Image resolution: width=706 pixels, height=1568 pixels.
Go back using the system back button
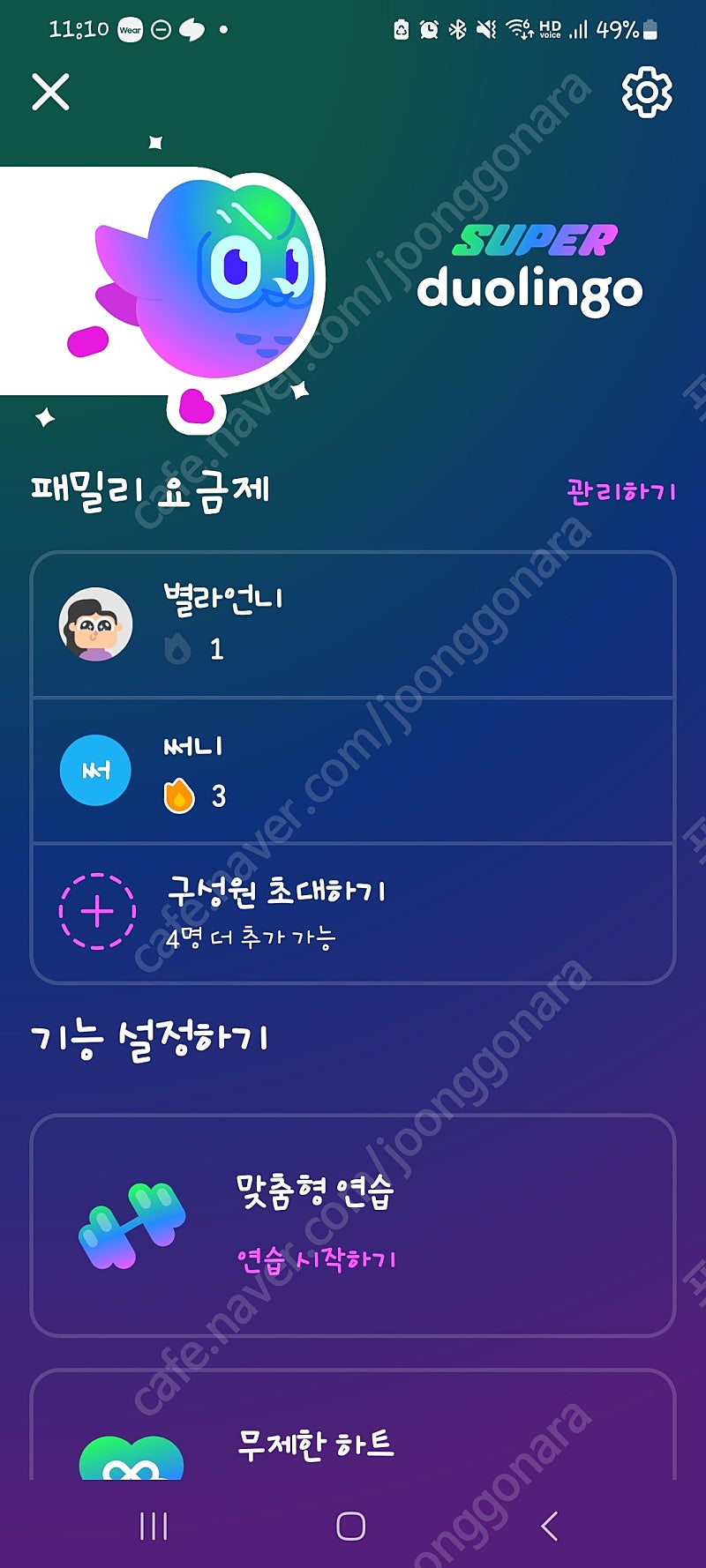click(x=549, y=1526)
